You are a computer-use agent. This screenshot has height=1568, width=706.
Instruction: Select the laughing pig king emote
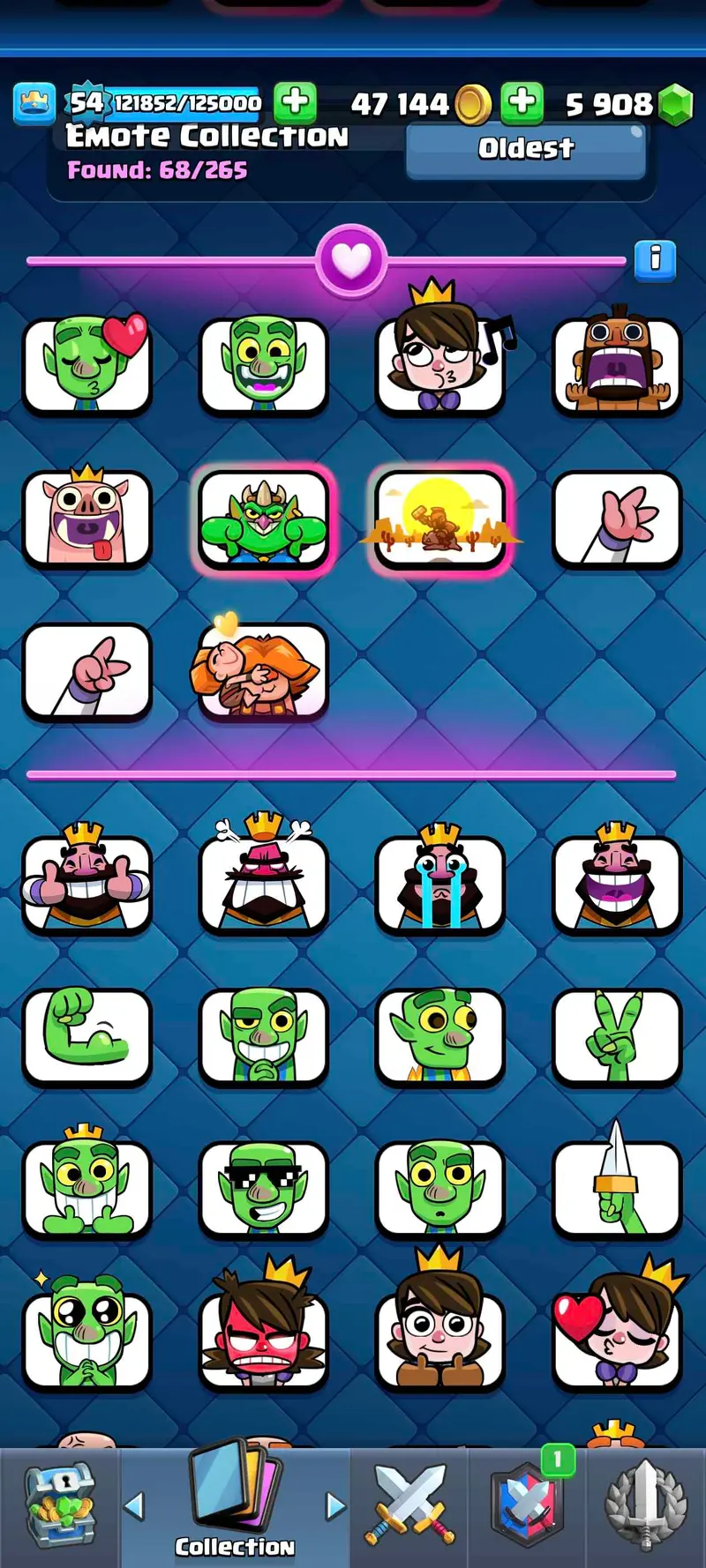(87, 518)
